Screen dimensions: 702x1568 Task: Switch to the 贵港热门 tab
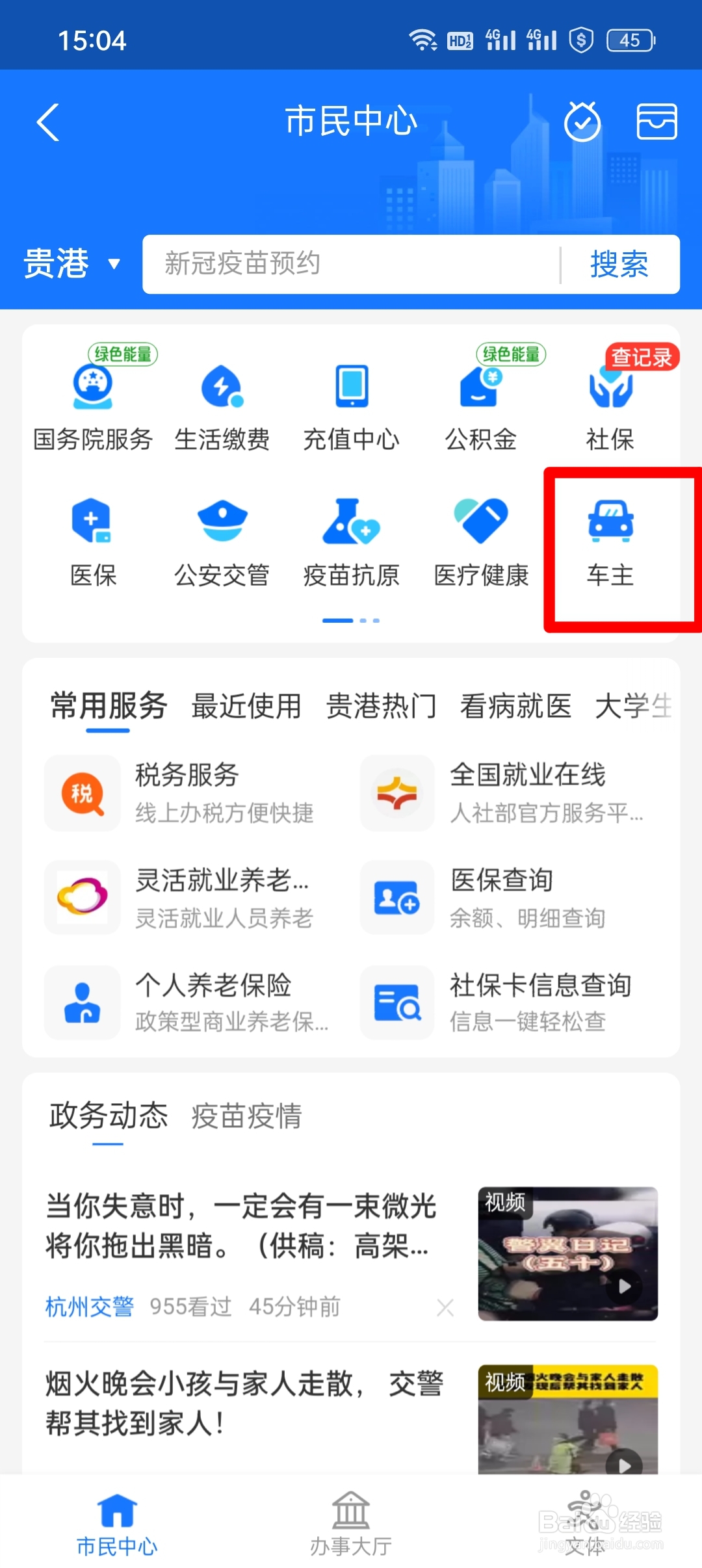pyautogui.click(x=382, y=707)
